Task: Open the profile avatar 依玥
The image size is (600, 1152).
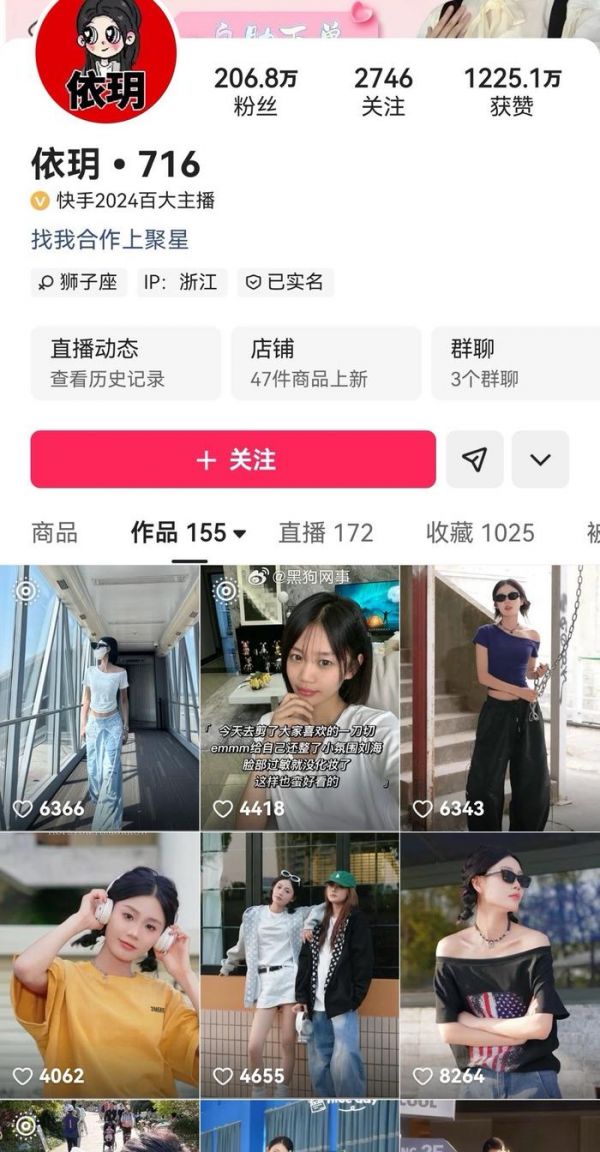Action: click(x=105, y=60)
